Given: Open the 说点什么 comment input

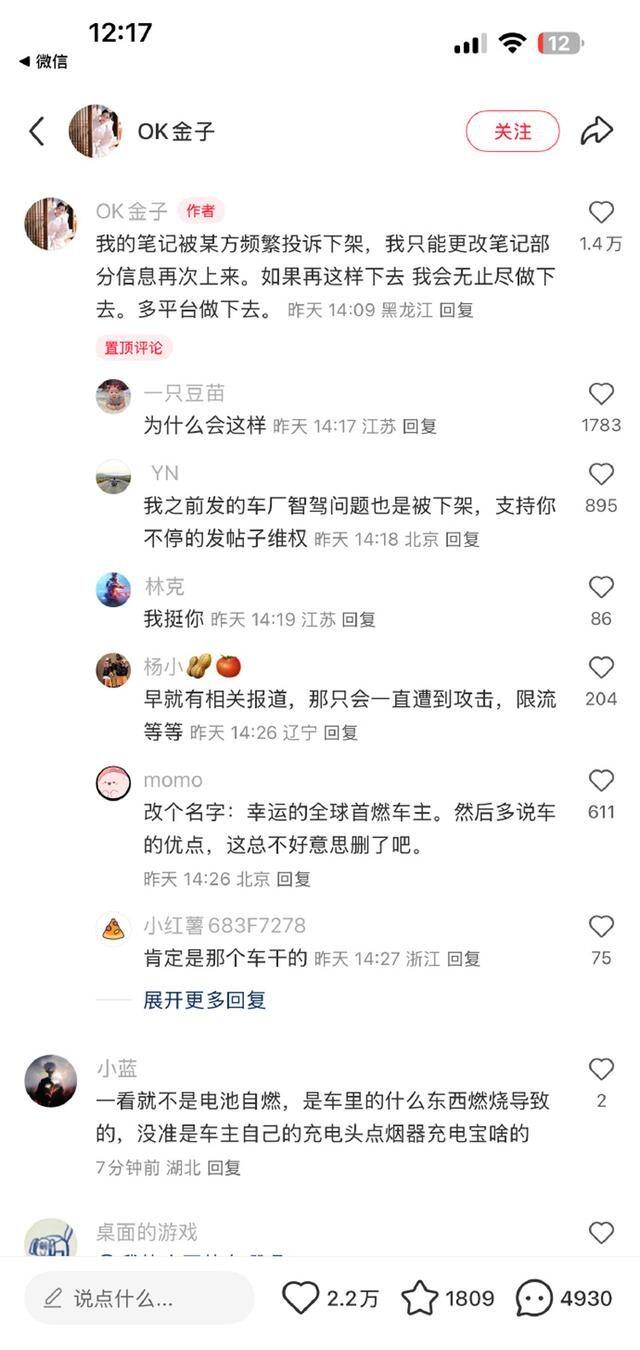Looking at the screenshot, I should tap(140, 1298).
